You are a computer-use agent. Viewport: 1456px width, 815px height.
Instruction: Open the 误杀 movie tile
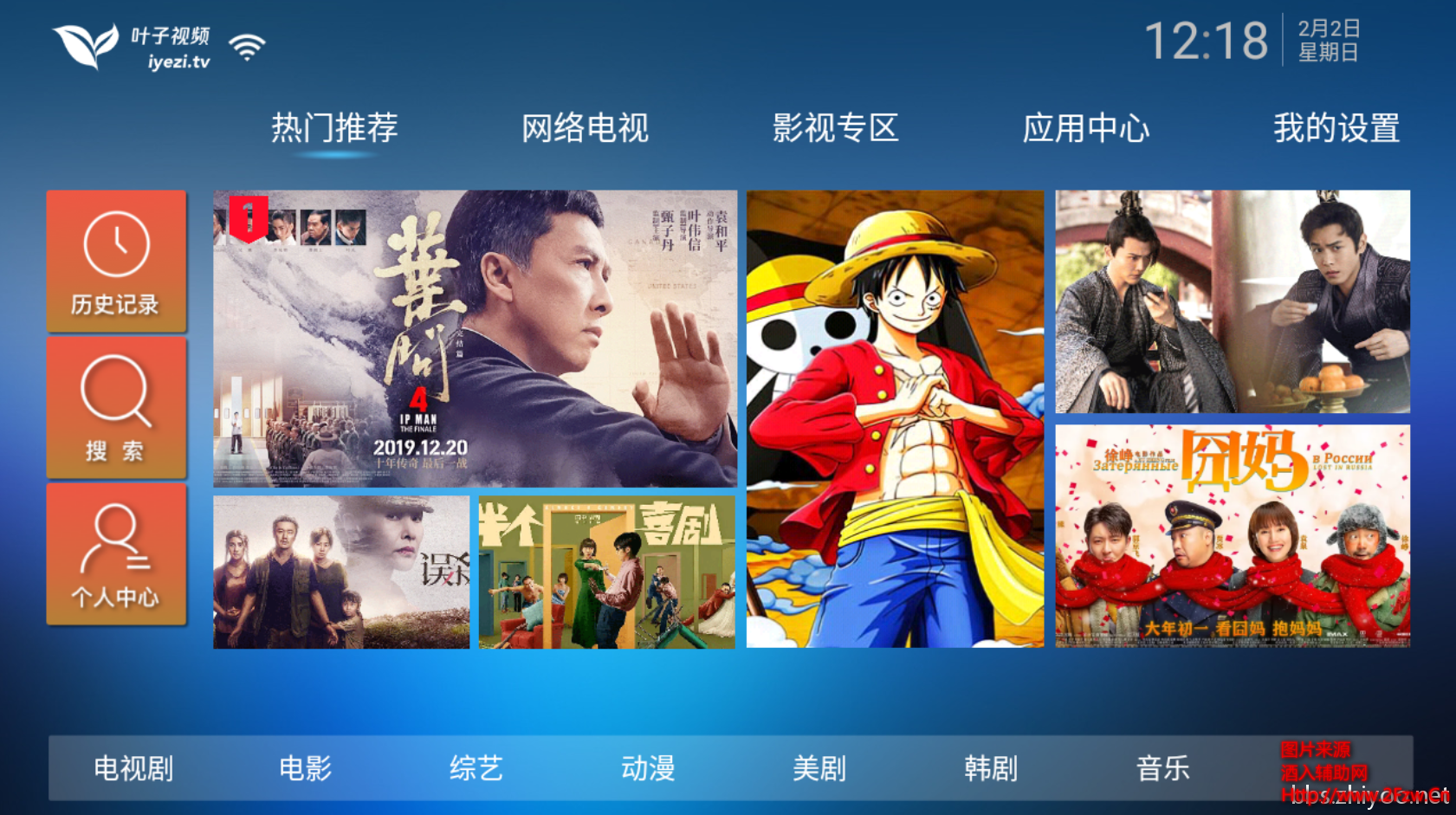pyautogui.click(x=341, y=572)
